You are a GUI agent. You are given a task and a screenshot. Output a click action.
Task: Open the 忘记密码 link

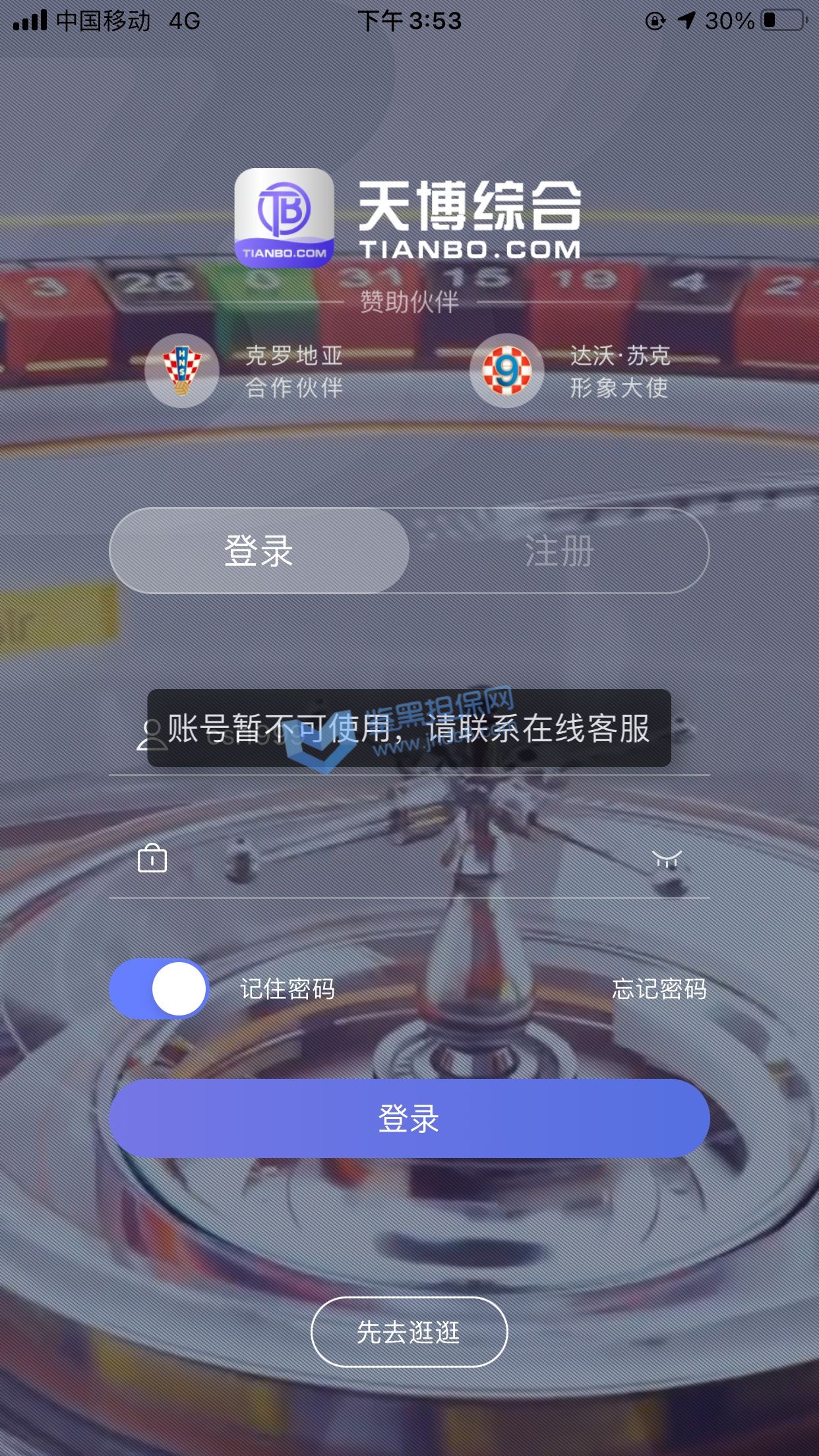659,988
